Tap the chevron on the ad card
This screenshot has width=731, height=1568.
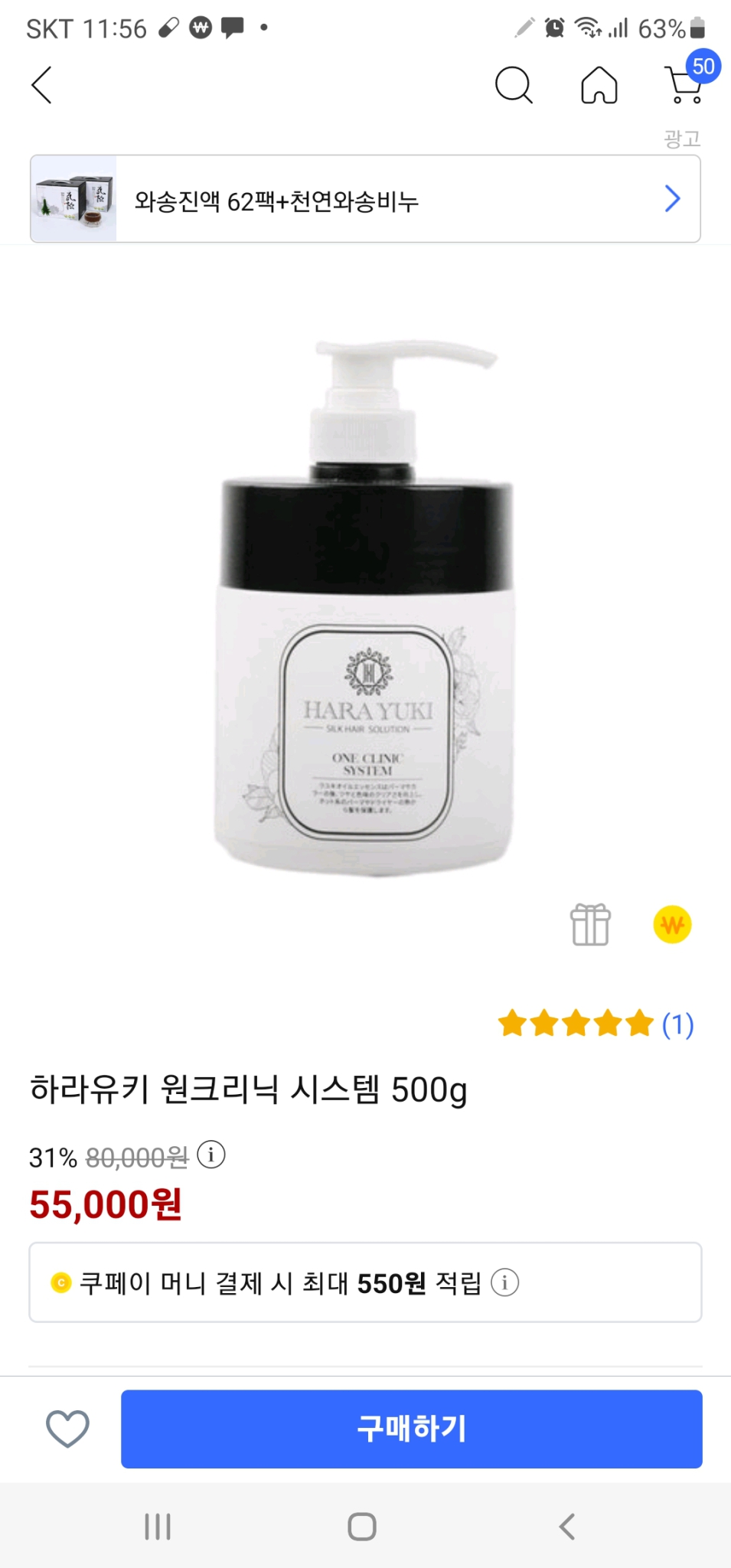pyautogui.click(x=672, y=198)
